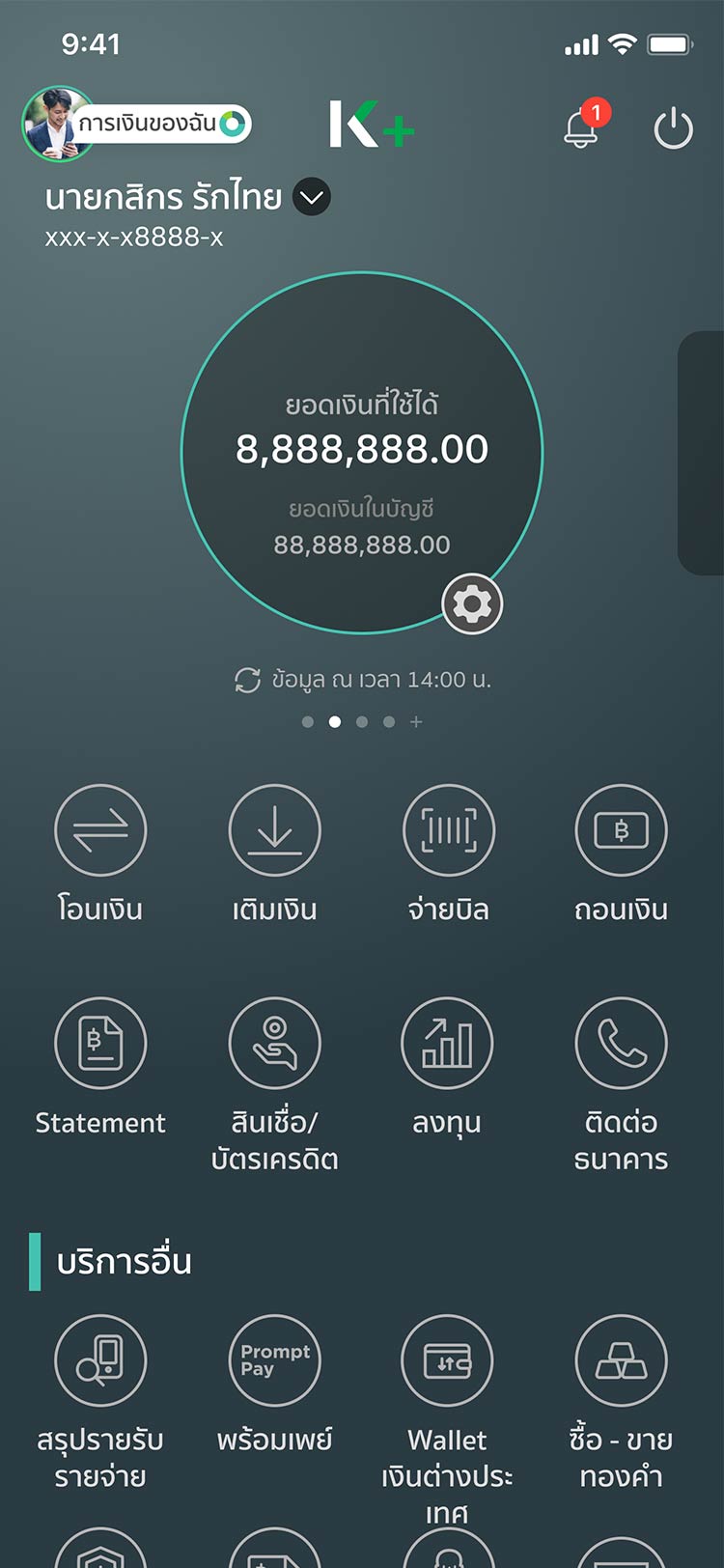Viewport: 724px width, 1568px height.
Task: Refresh the balance data timestamp
Action: pos(248,680)
